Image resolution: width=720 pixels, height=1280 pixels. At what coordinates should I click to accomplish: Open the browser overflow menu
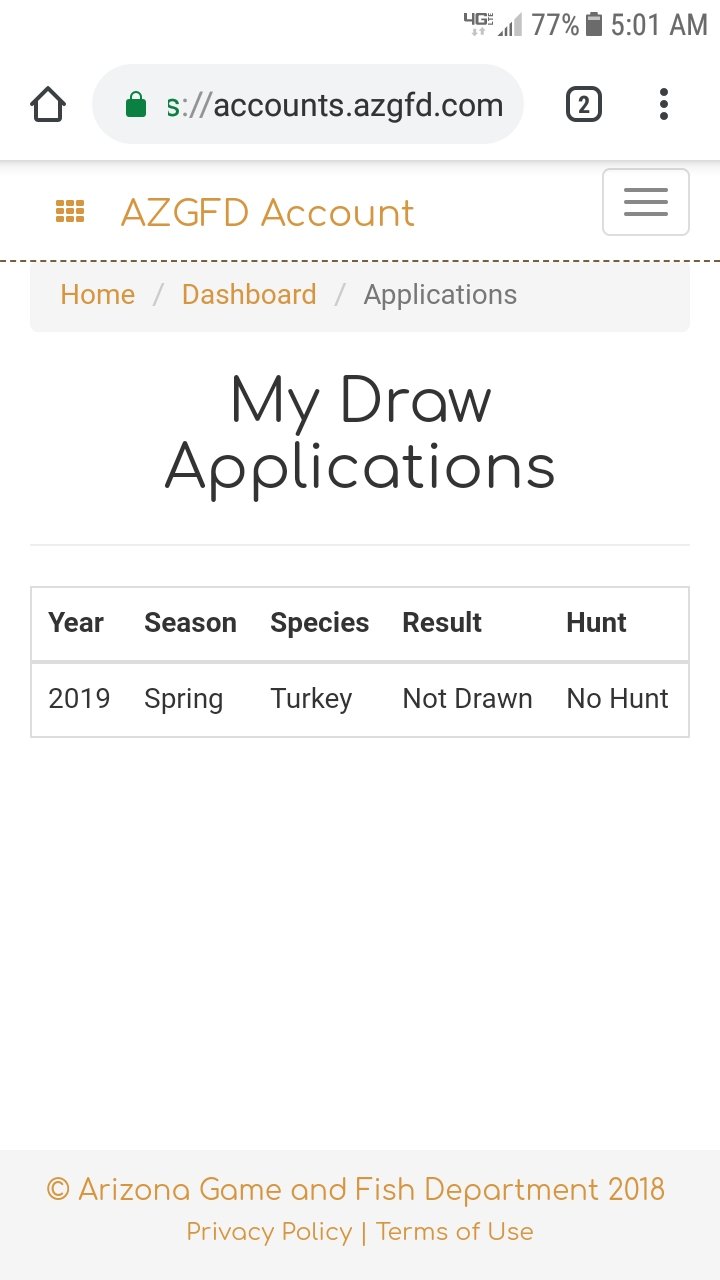click(x=664, y=104)
